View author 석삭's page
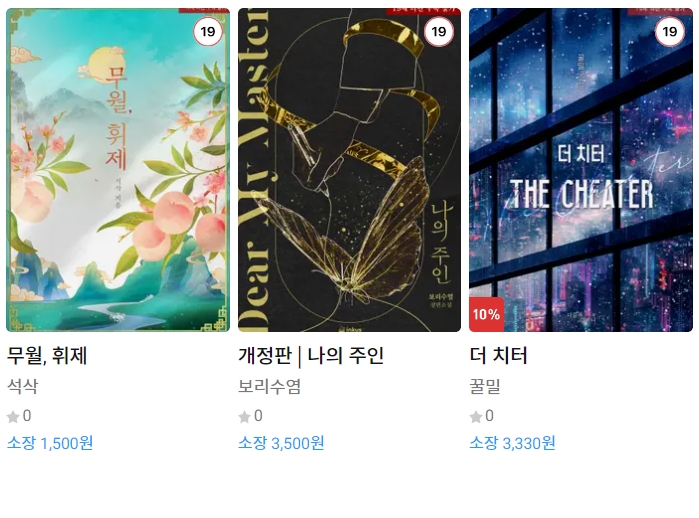 [x=22, y=387]
